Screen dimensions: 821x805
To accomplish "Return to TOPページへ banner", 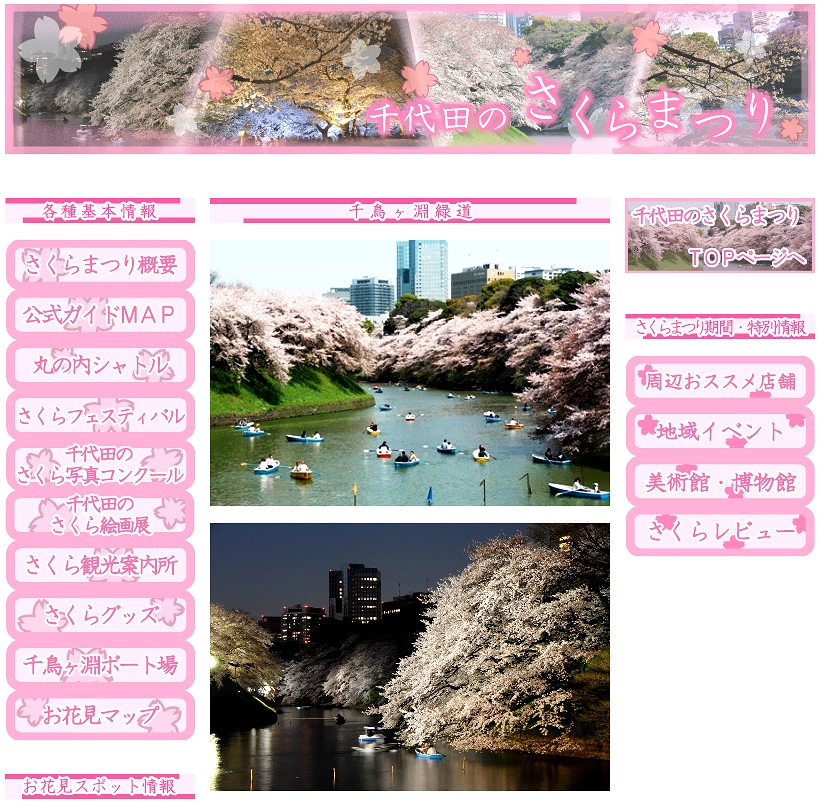I will click(x=719, y=235).
